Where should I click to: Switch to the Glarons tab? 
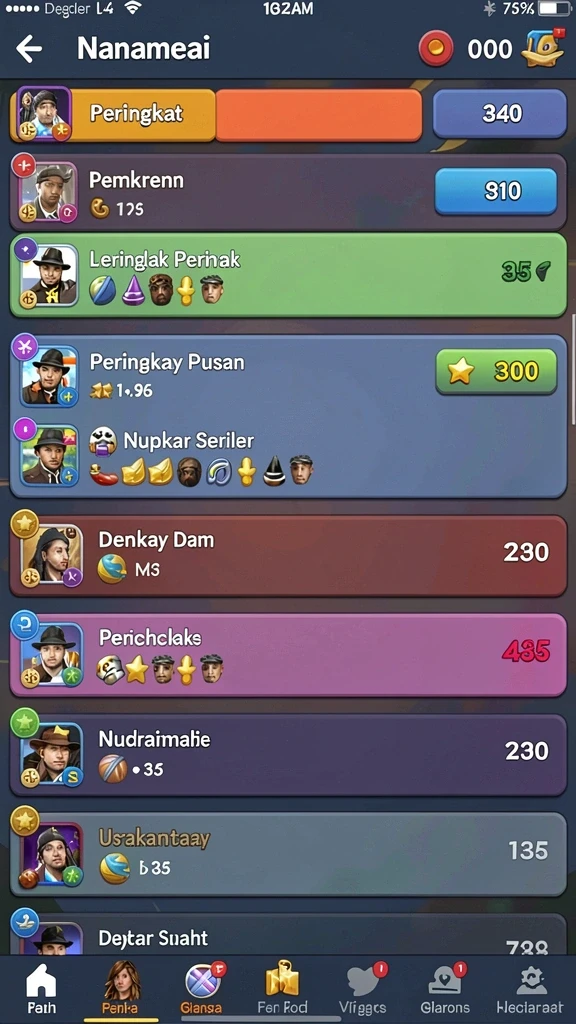point(445,991)
